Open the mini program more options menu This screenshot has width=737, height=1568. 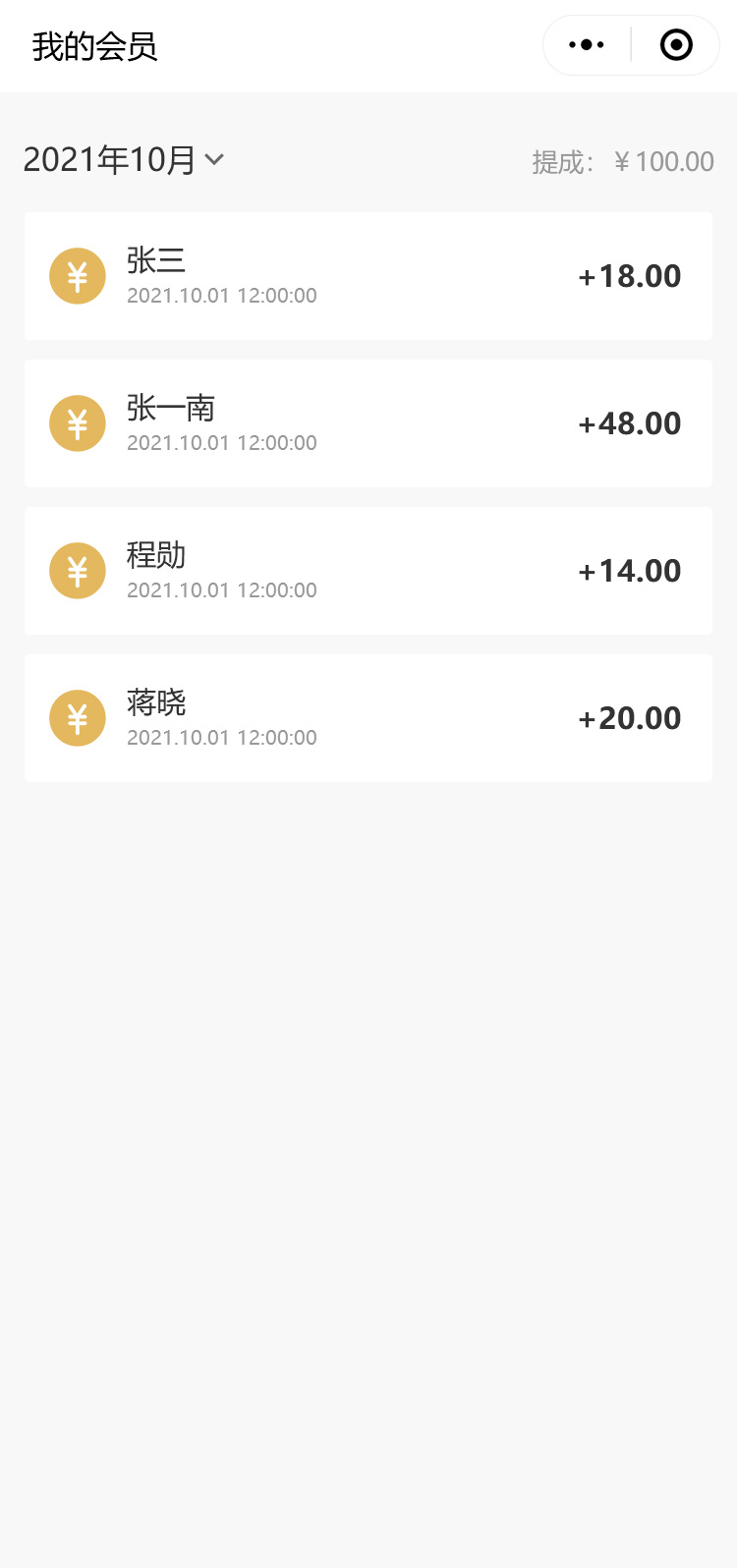pyautogui.click(x=587, y=45)
